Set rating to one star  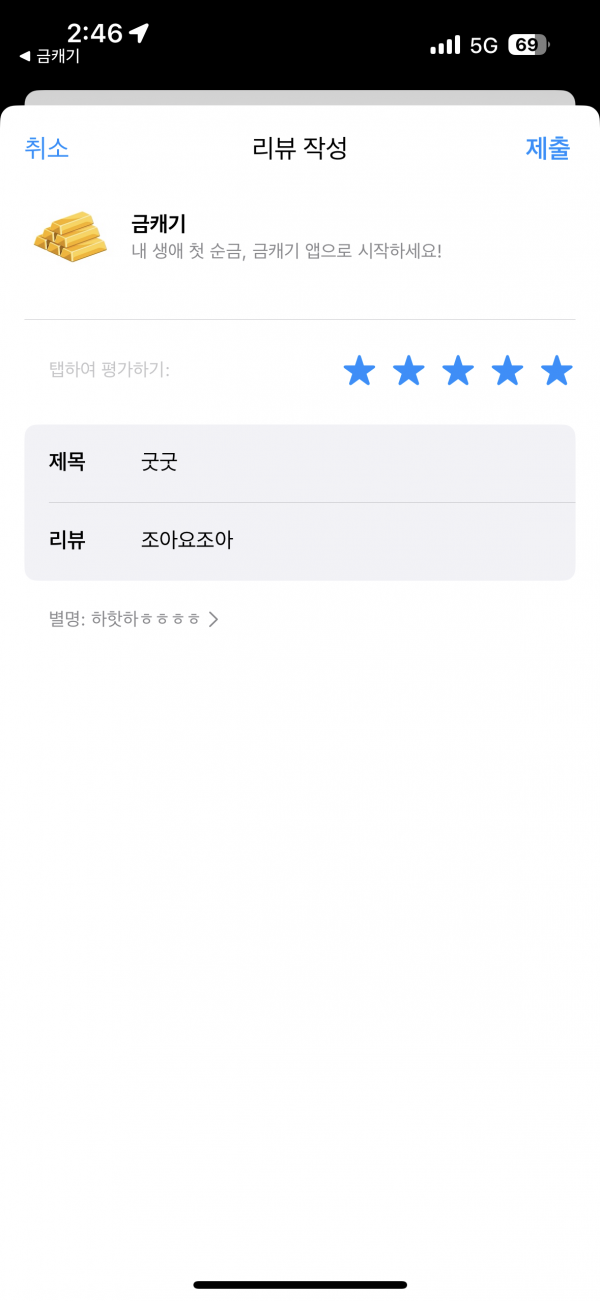359,371
